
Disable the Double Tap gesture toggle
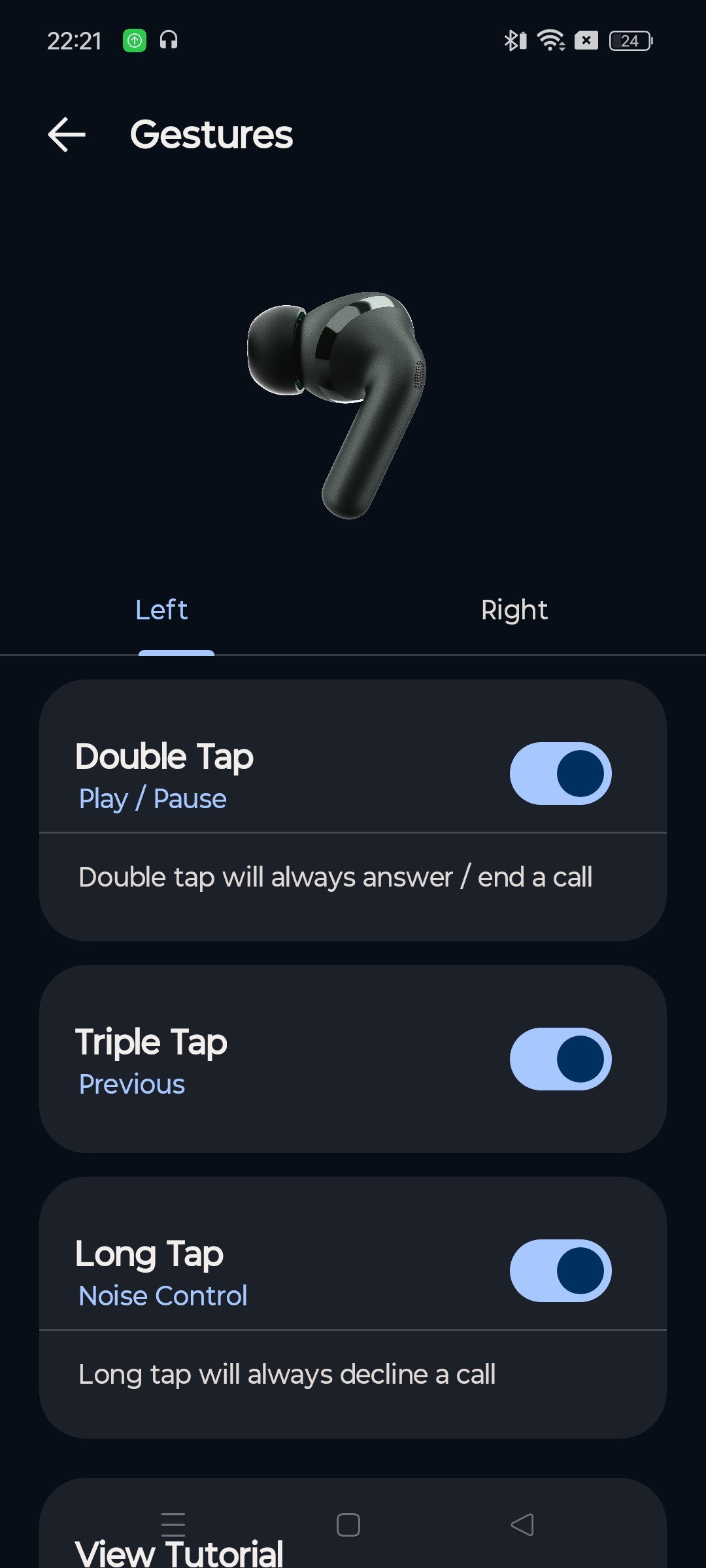(560, 774)
